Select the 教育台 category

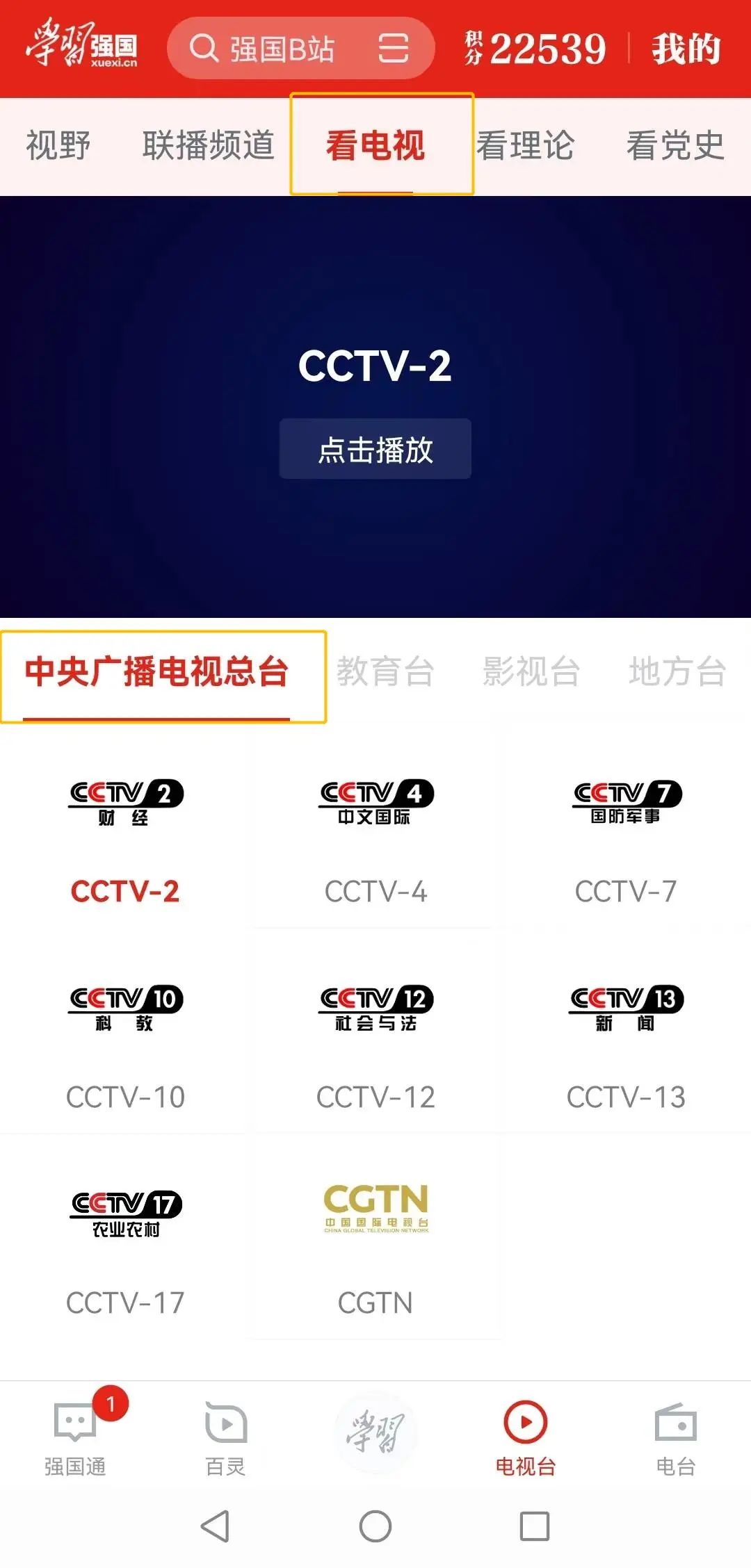point(386,672)
